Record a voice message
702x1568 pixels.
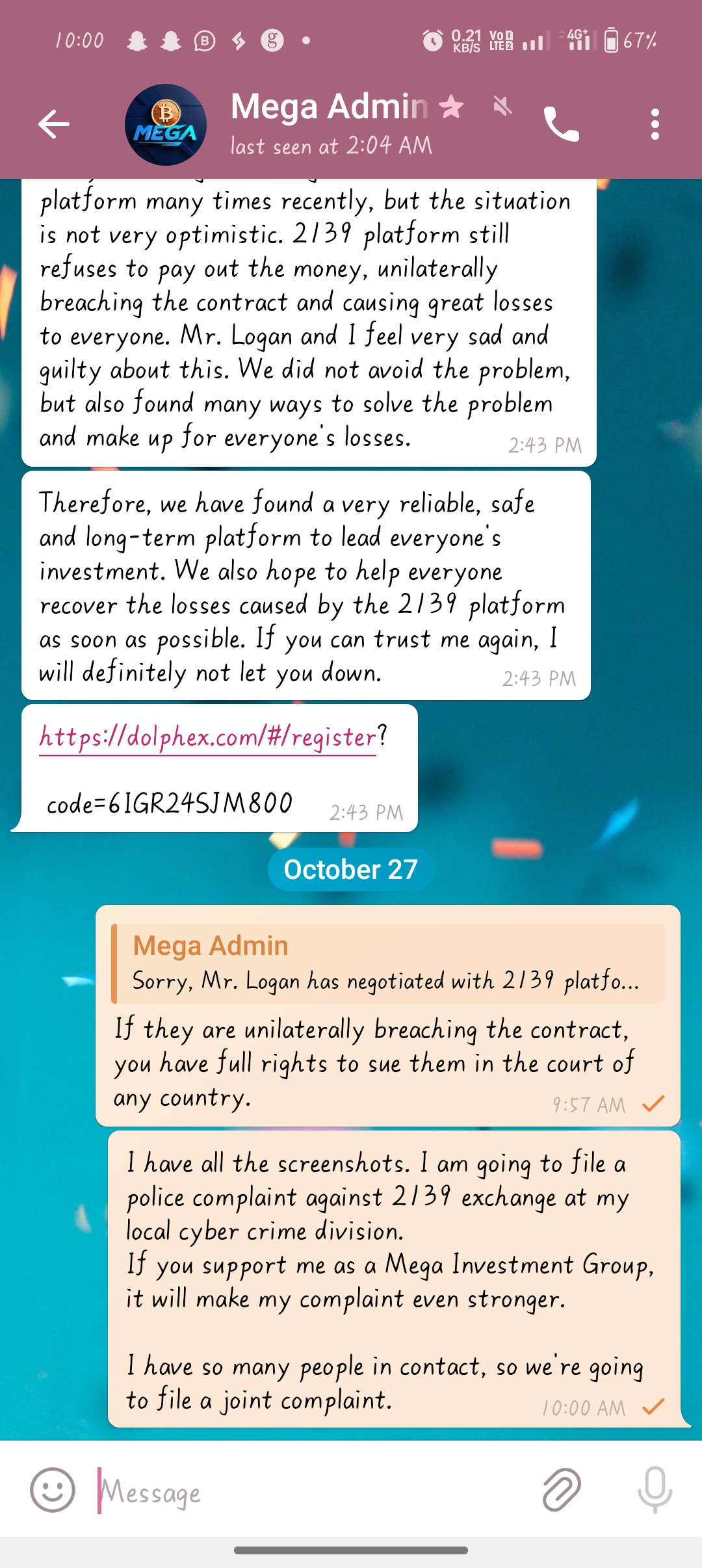pos(655,1489)
